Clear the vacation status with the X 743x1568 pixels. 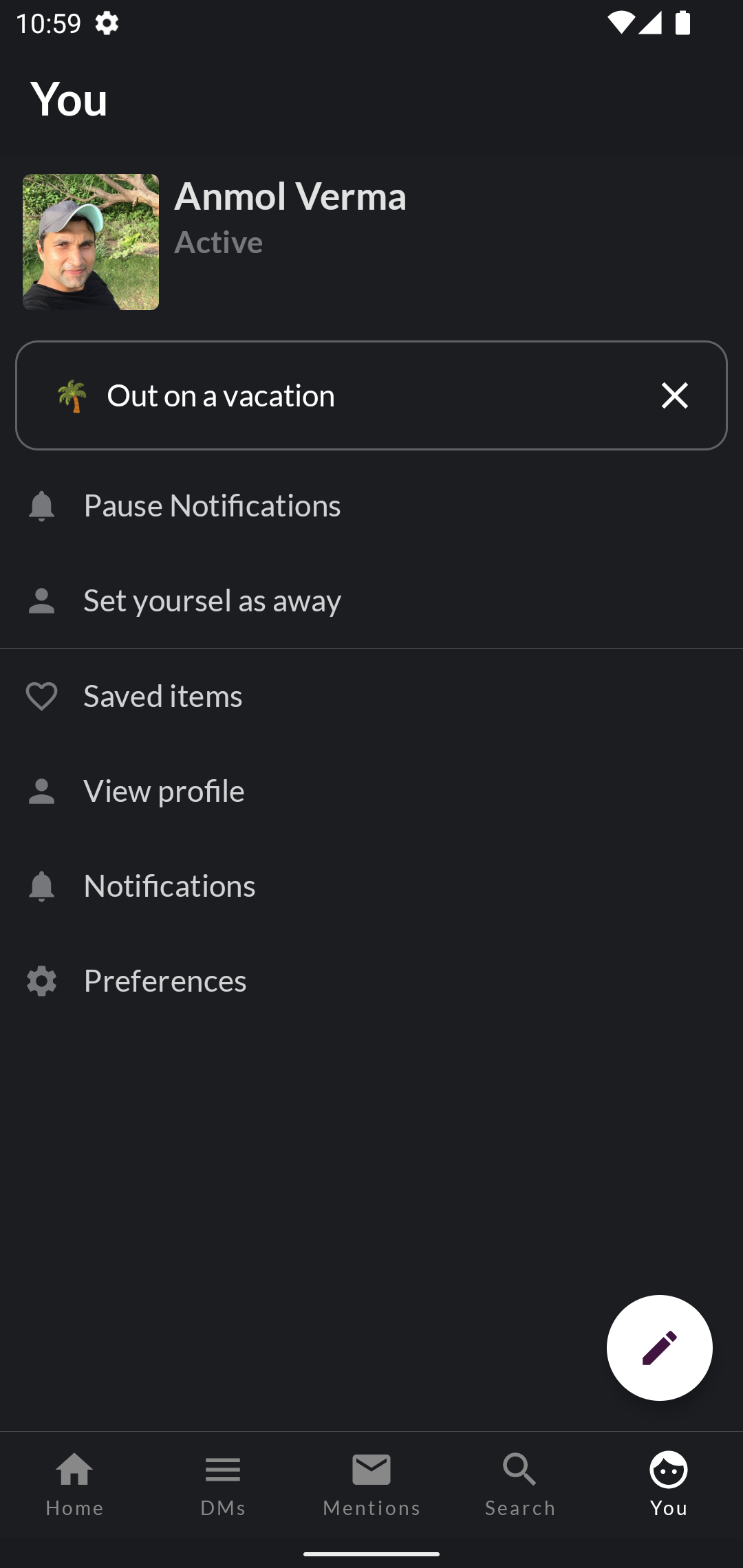[674, 395]
